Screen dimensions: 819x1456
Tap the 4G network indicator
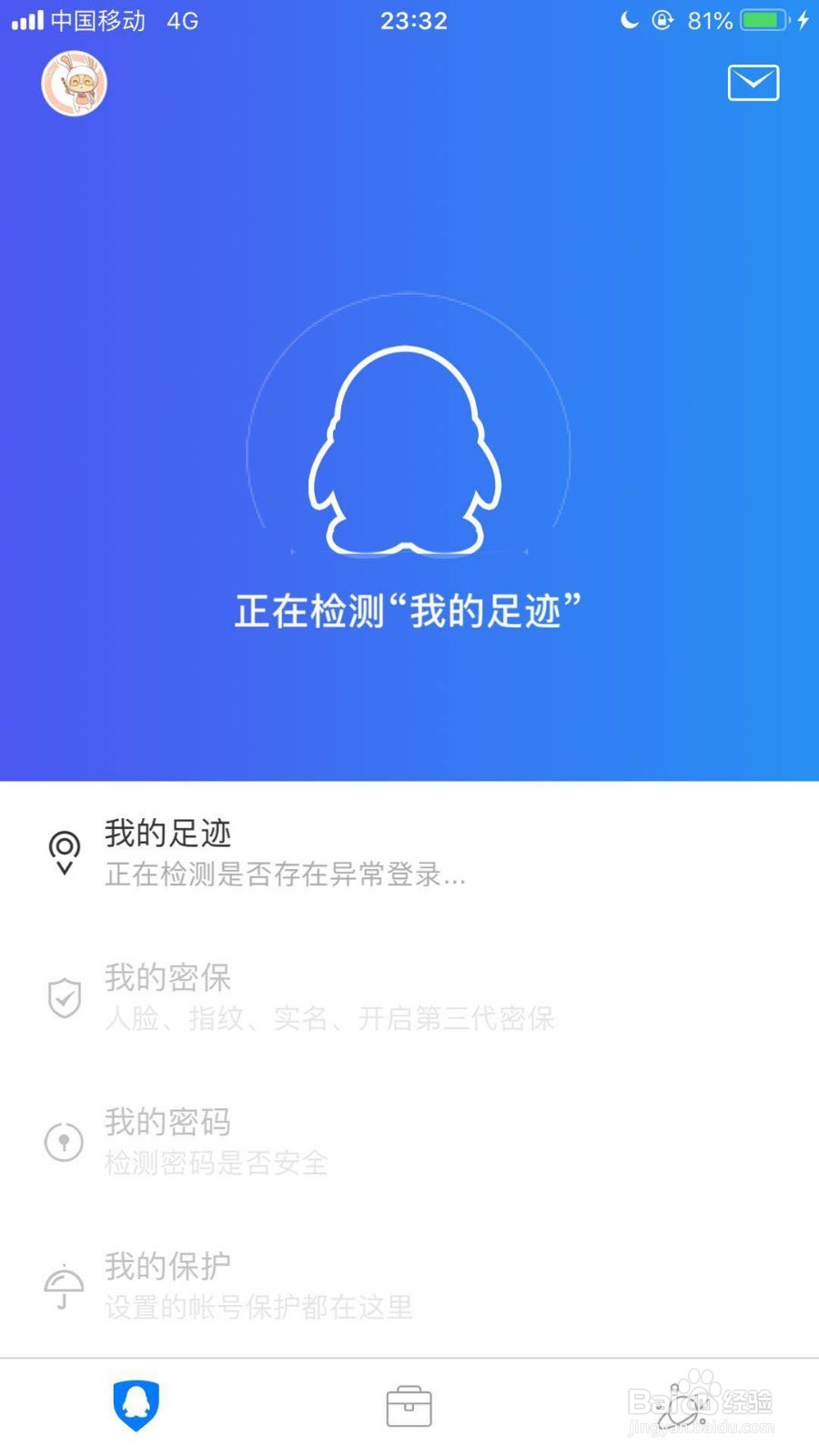182,19
